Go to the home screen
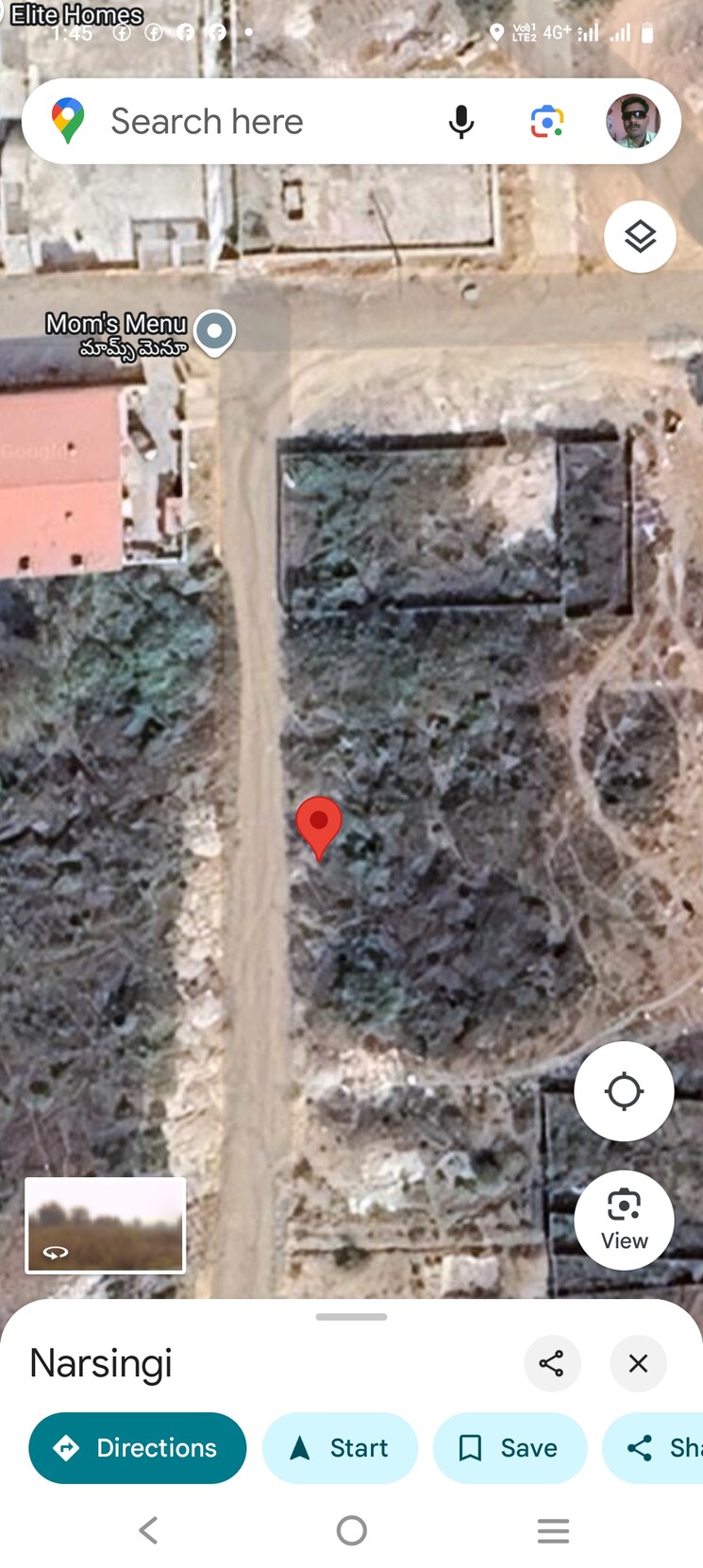Image resolution: width=703 pixels, height=1568 pixels. point(351,1530)
